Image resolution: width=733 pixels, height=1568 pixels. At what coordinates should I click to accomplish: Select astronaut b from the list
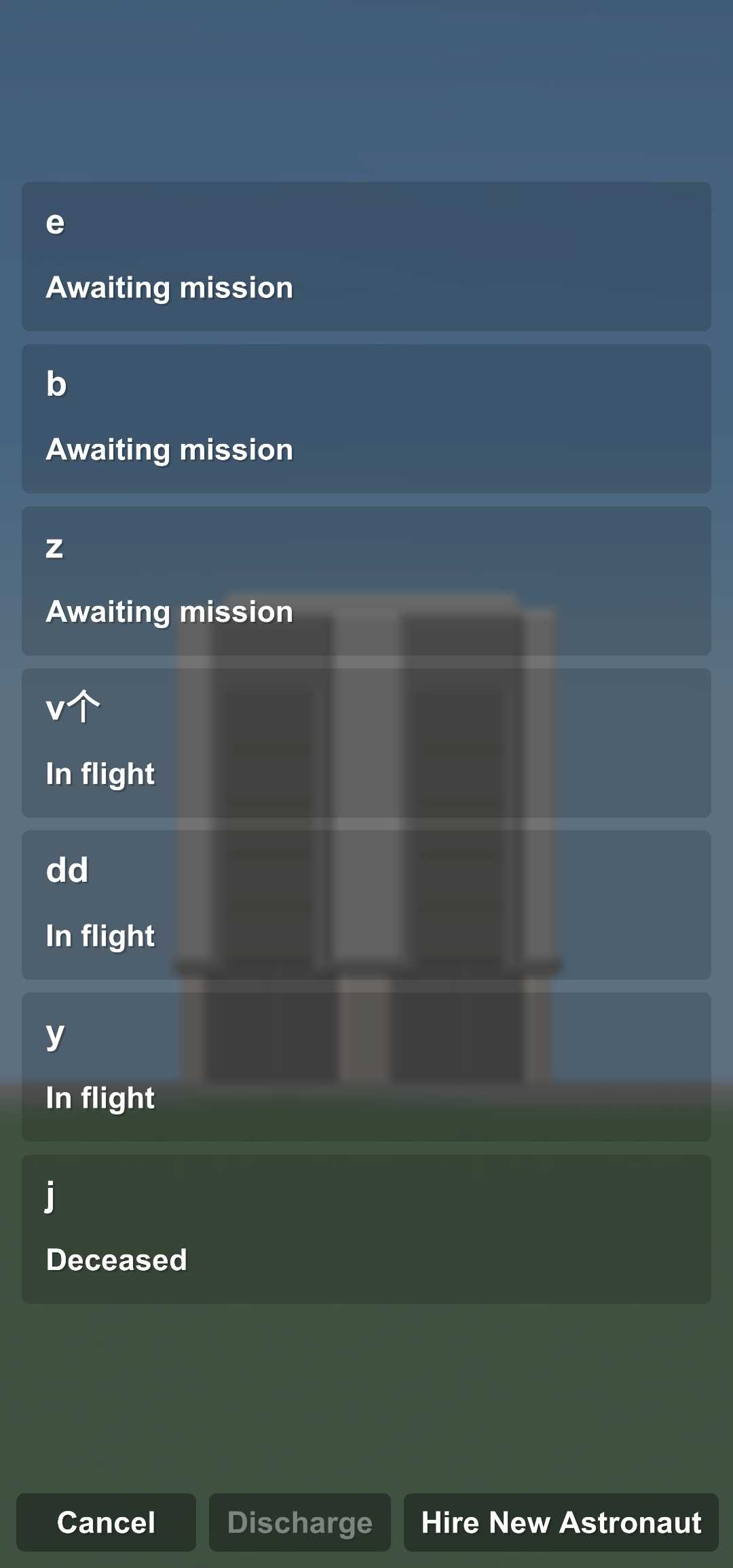point(366,419)
